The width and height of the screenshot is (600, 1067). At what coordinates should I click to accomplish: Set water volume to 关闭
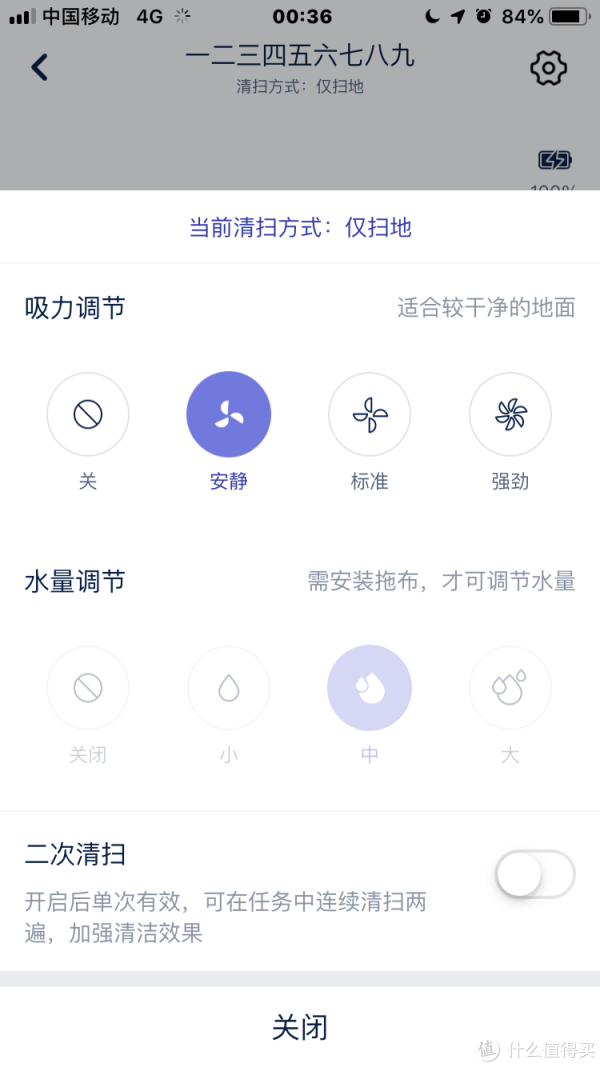pyautogui.click(x=88, y=688)
